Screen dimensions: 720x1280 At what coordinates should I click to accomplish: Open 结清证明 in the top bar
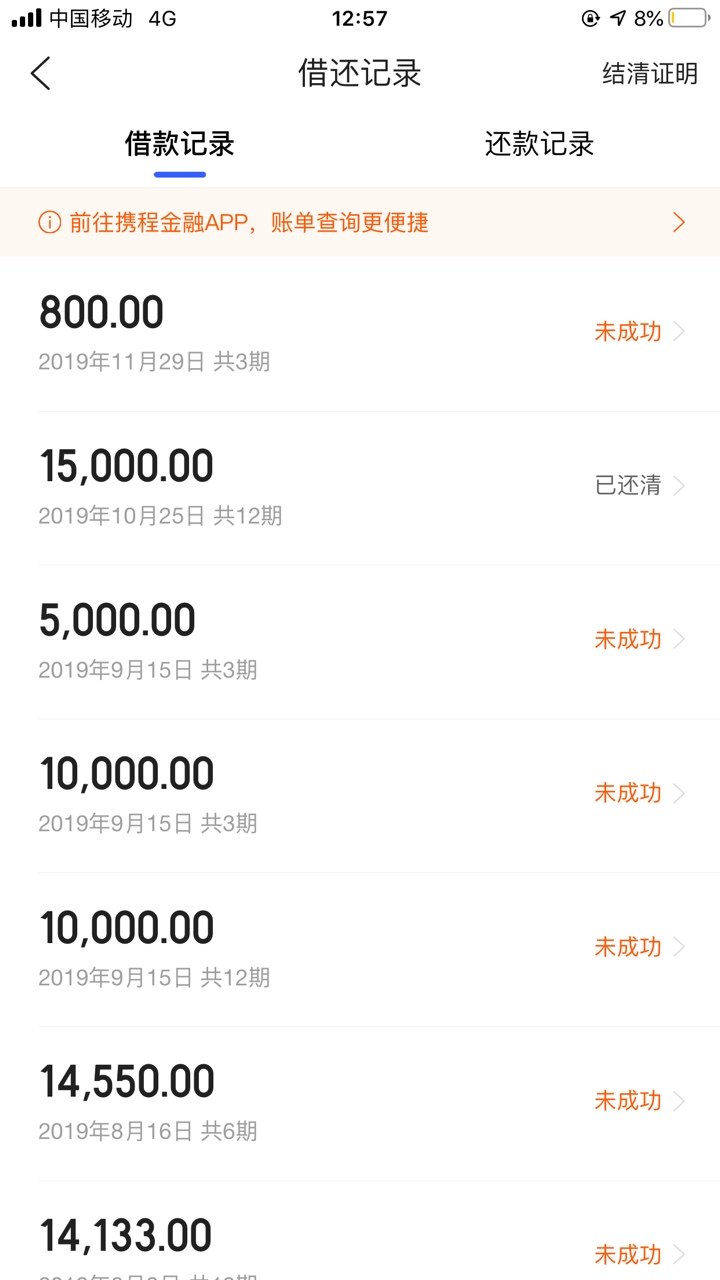pyautogui.click(x=650, y=73)
